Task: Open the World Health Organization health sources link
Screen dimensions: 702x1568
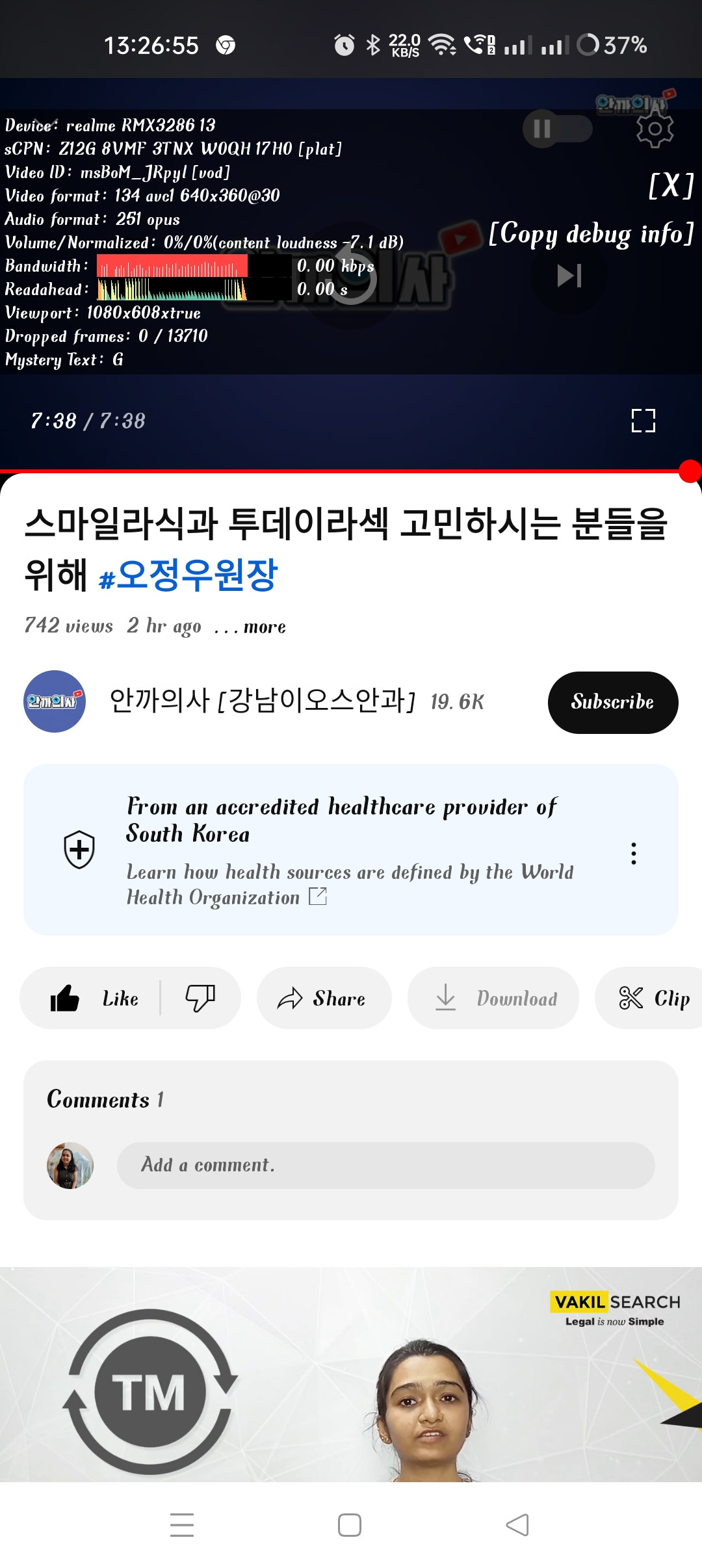Action: [x=350, y=885]
